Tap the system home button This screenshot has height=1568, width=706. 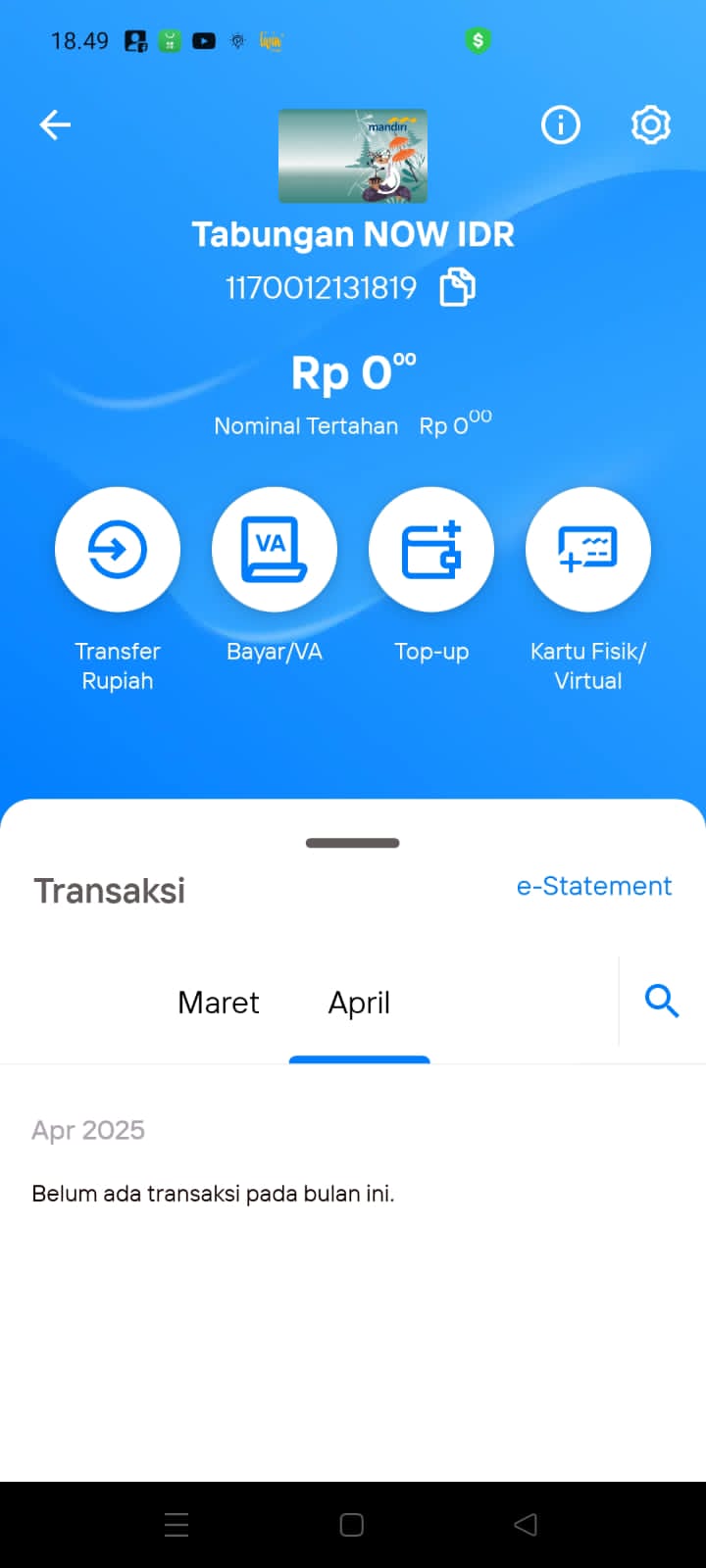(x=352, y=1524)
